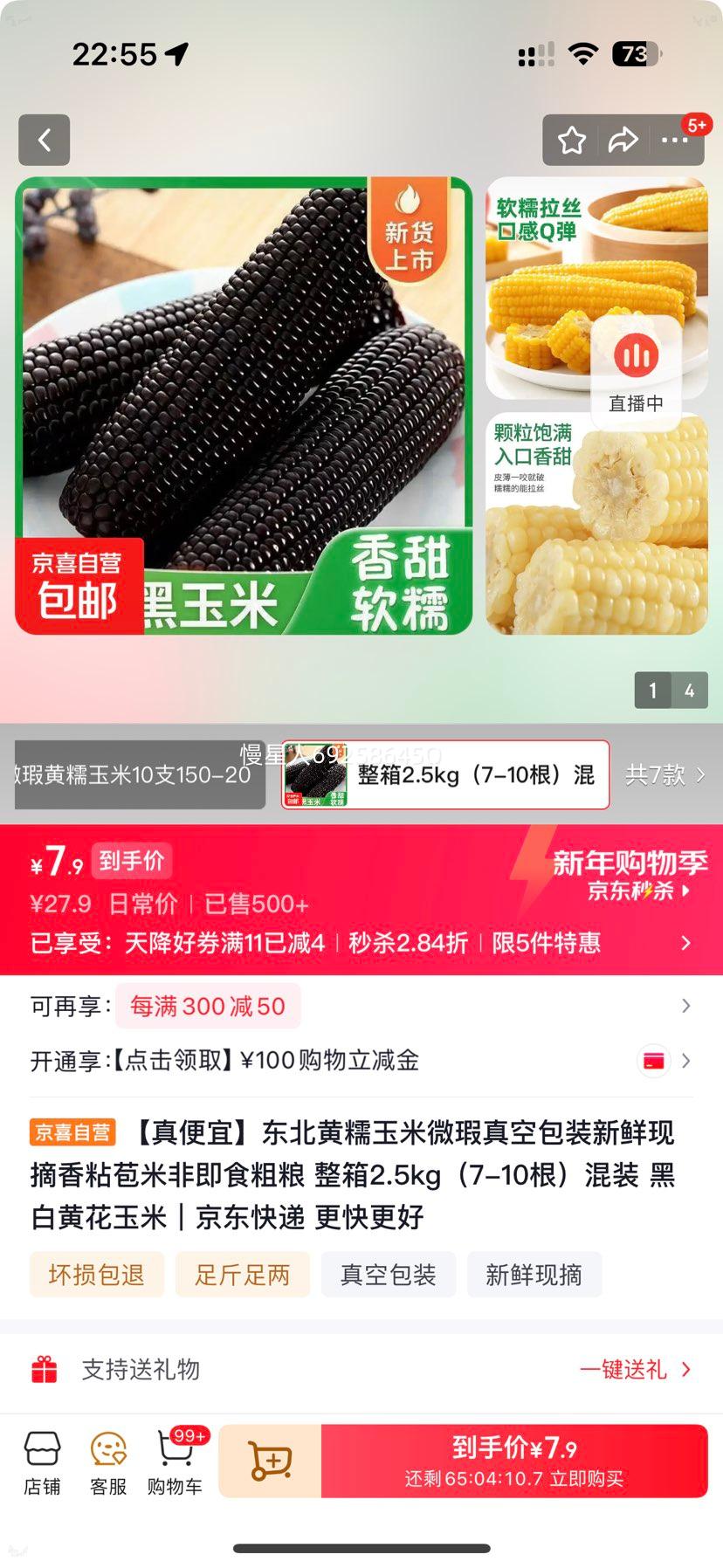723x1568 pixels.
Task: Open the 购物车 shopping cart with 99+ badge
Action: click(x=173, y=1461)
